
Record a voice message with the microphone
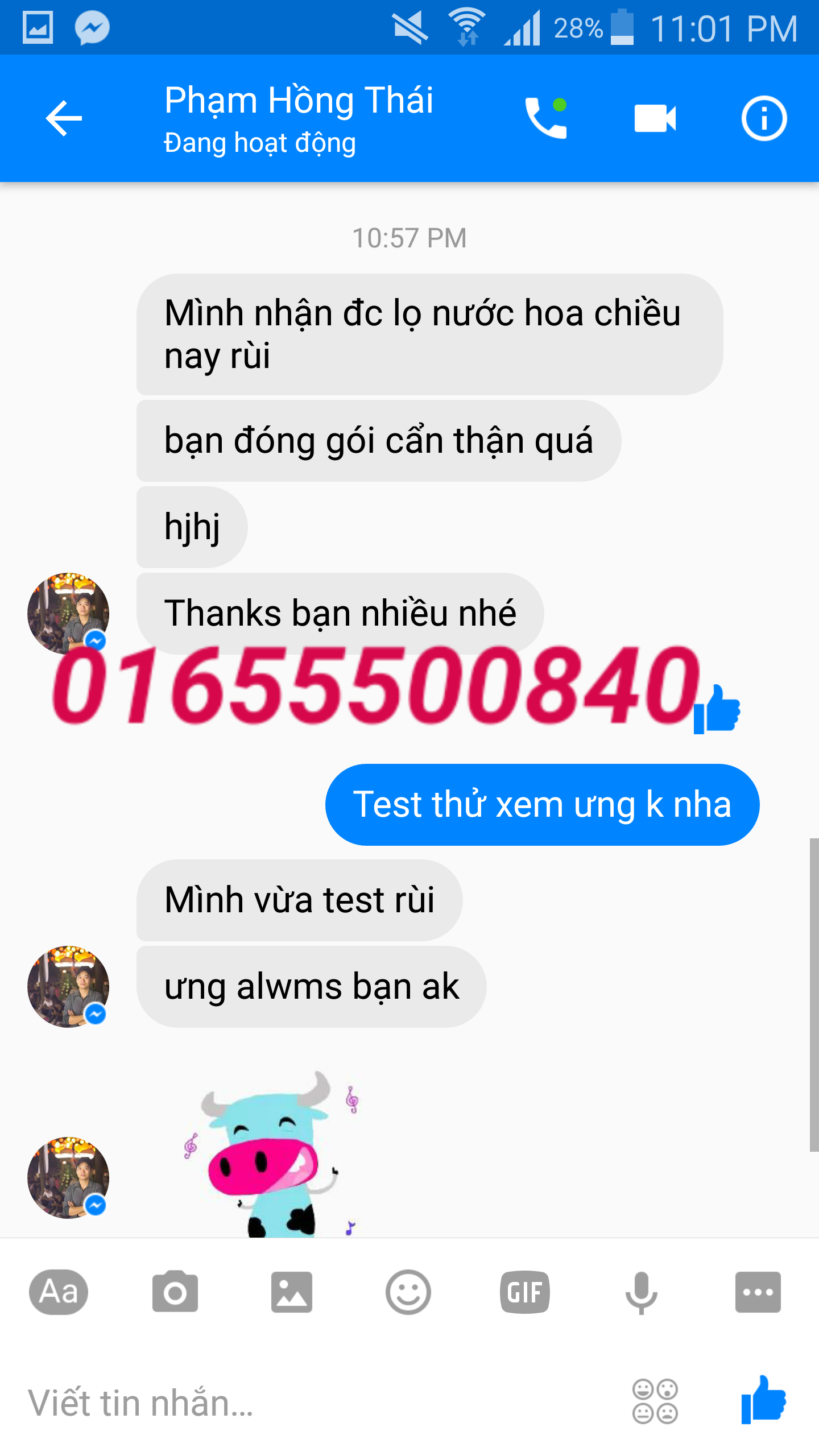642,1292
